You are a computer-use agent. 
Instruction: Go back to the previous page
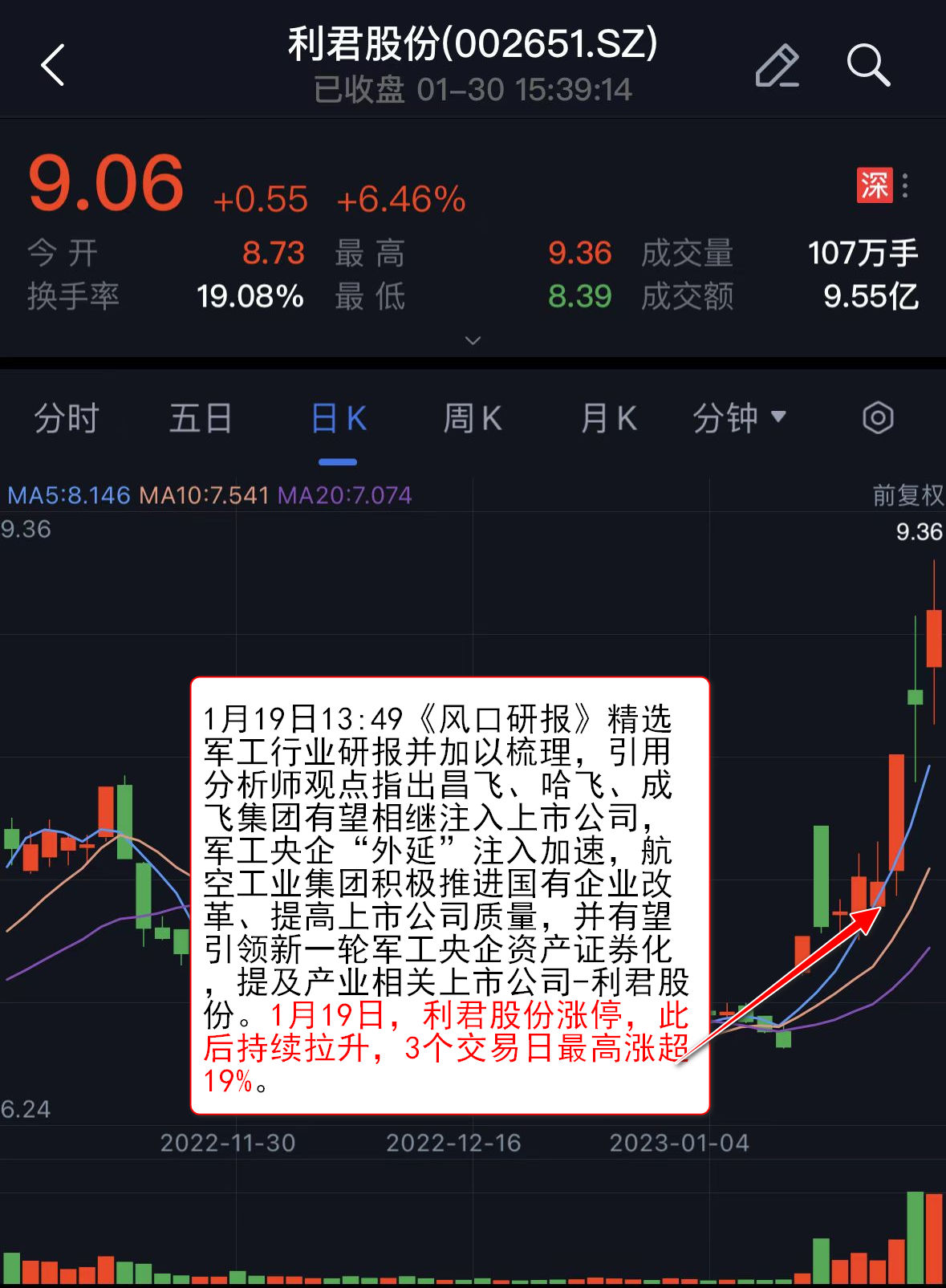coord(53,65)
